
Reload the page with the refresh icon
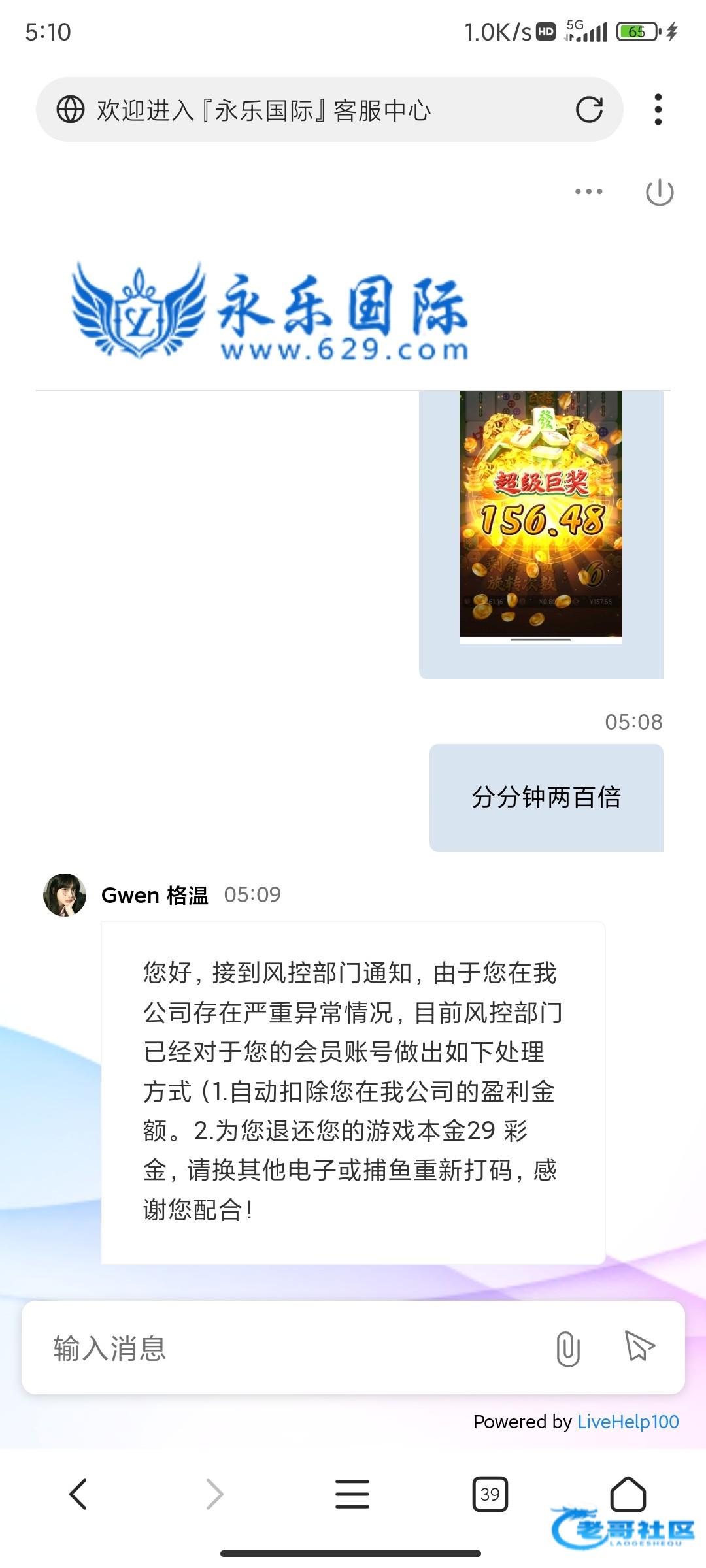(589, 110)
